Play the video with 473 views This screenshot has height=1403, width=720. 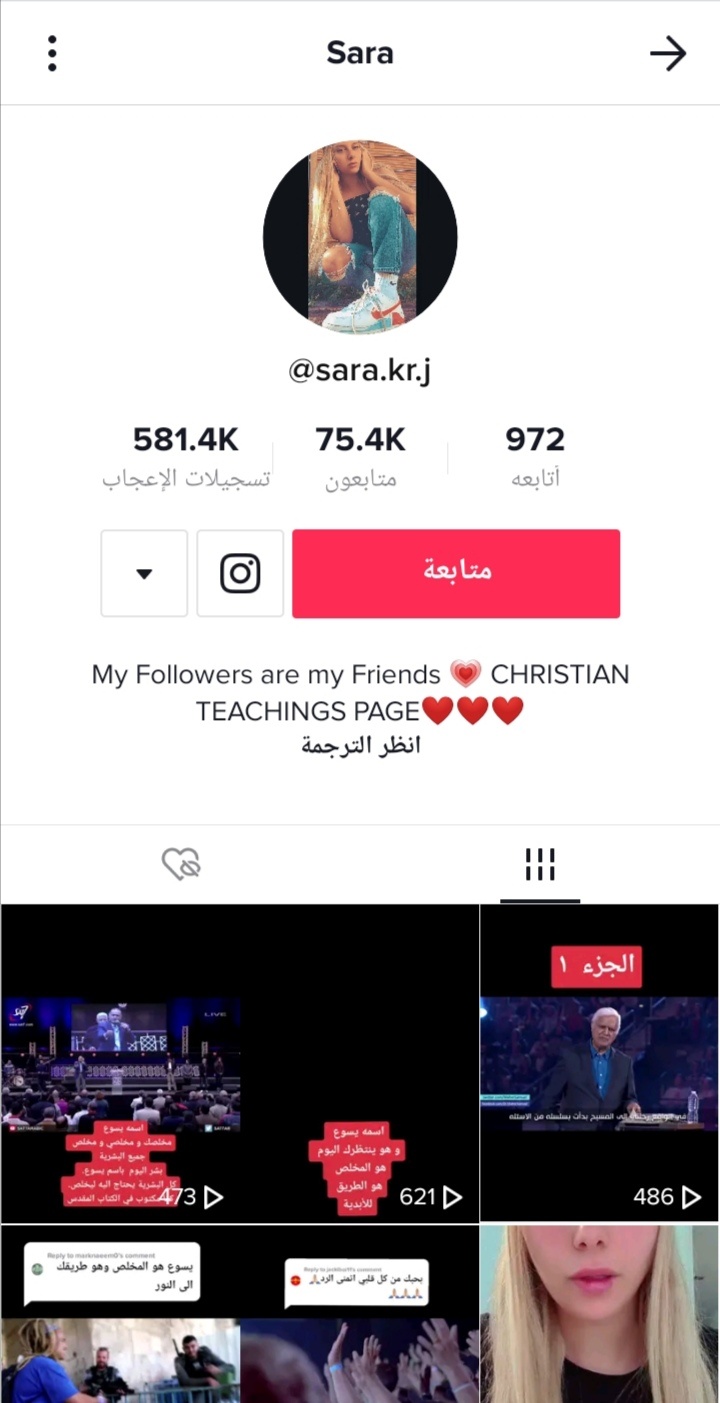(x=120, y=1063)
